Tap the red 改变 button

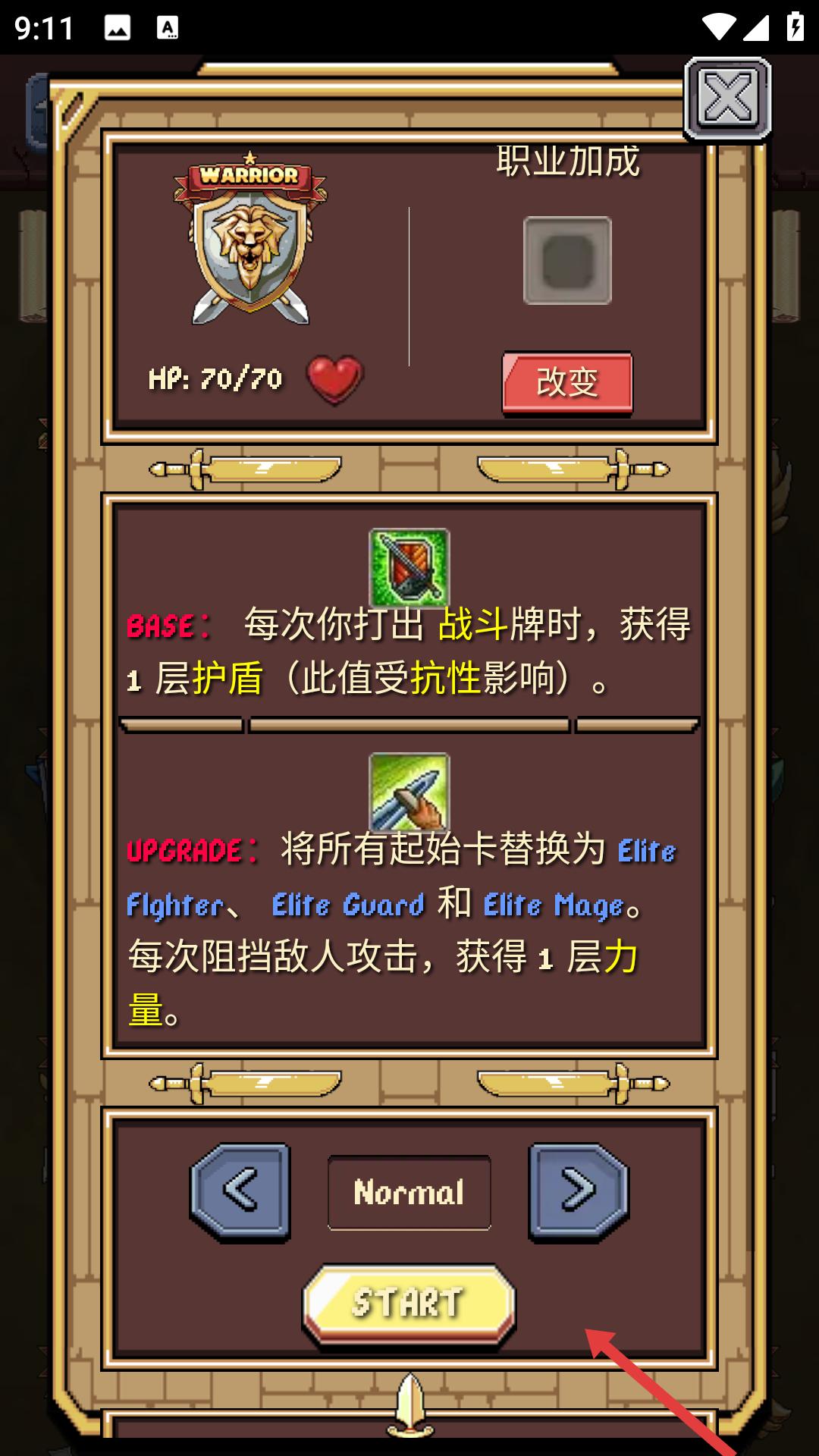coord(567,382)
